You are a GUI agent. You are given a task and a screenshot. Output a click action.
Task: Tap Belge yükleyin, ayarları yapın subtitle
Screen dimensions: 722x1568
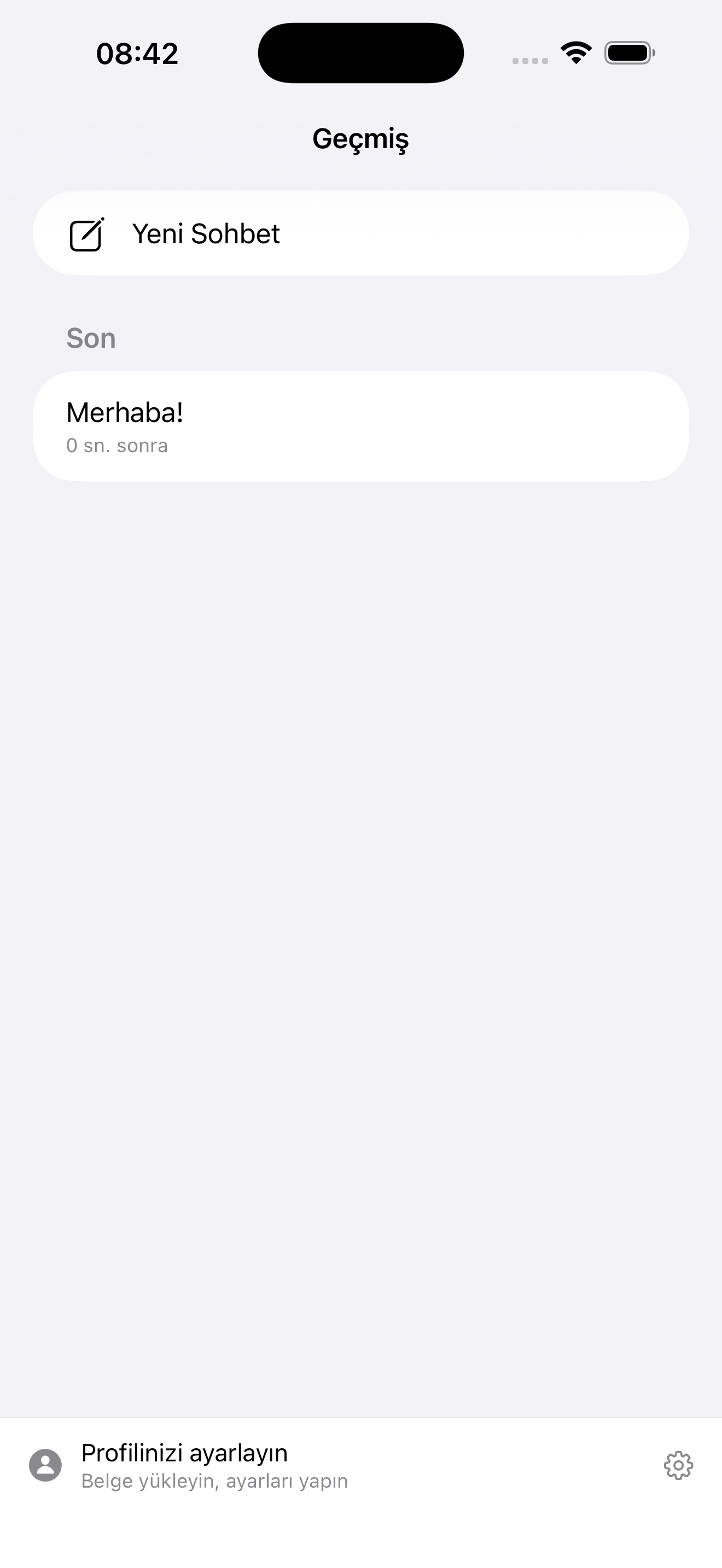(214, 1482)
